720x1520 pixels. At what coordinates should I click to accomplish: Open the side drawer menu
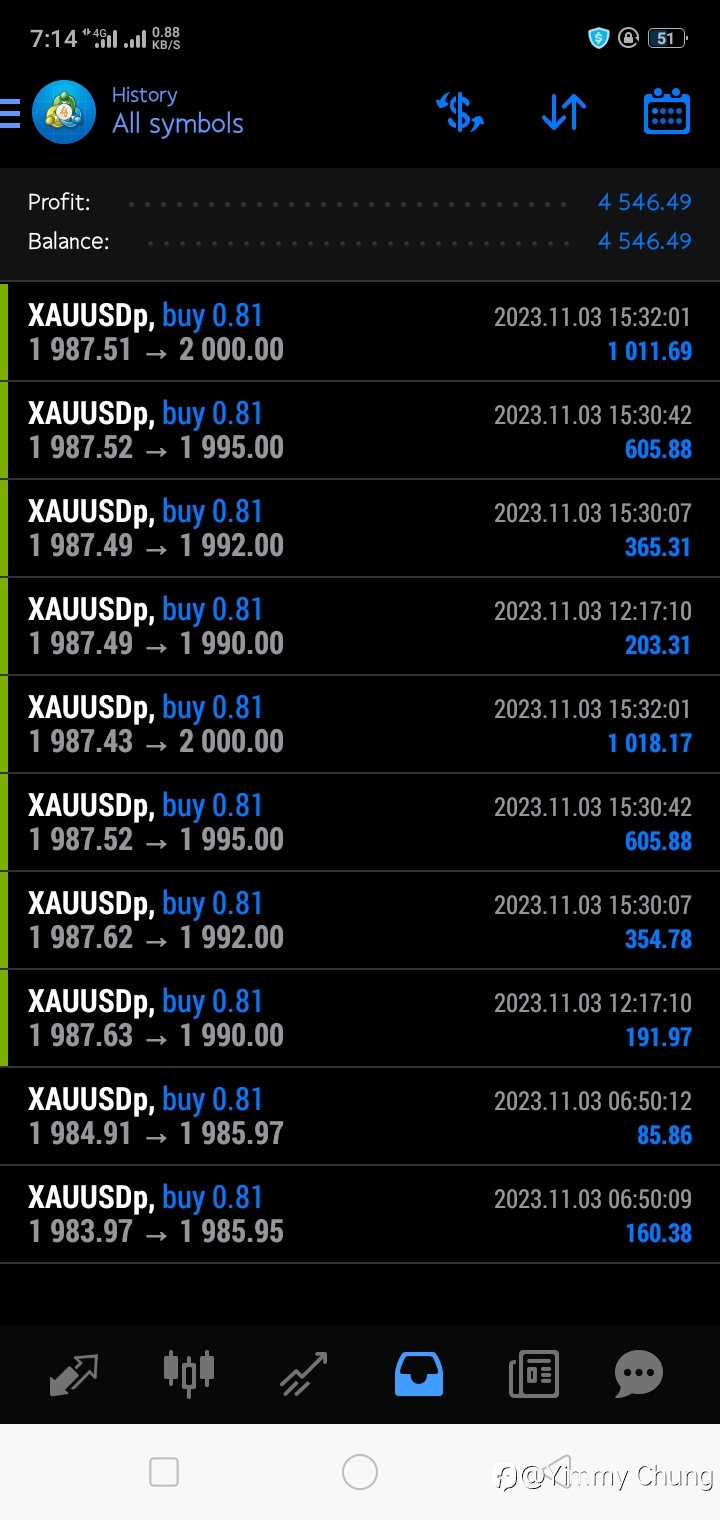10,113
